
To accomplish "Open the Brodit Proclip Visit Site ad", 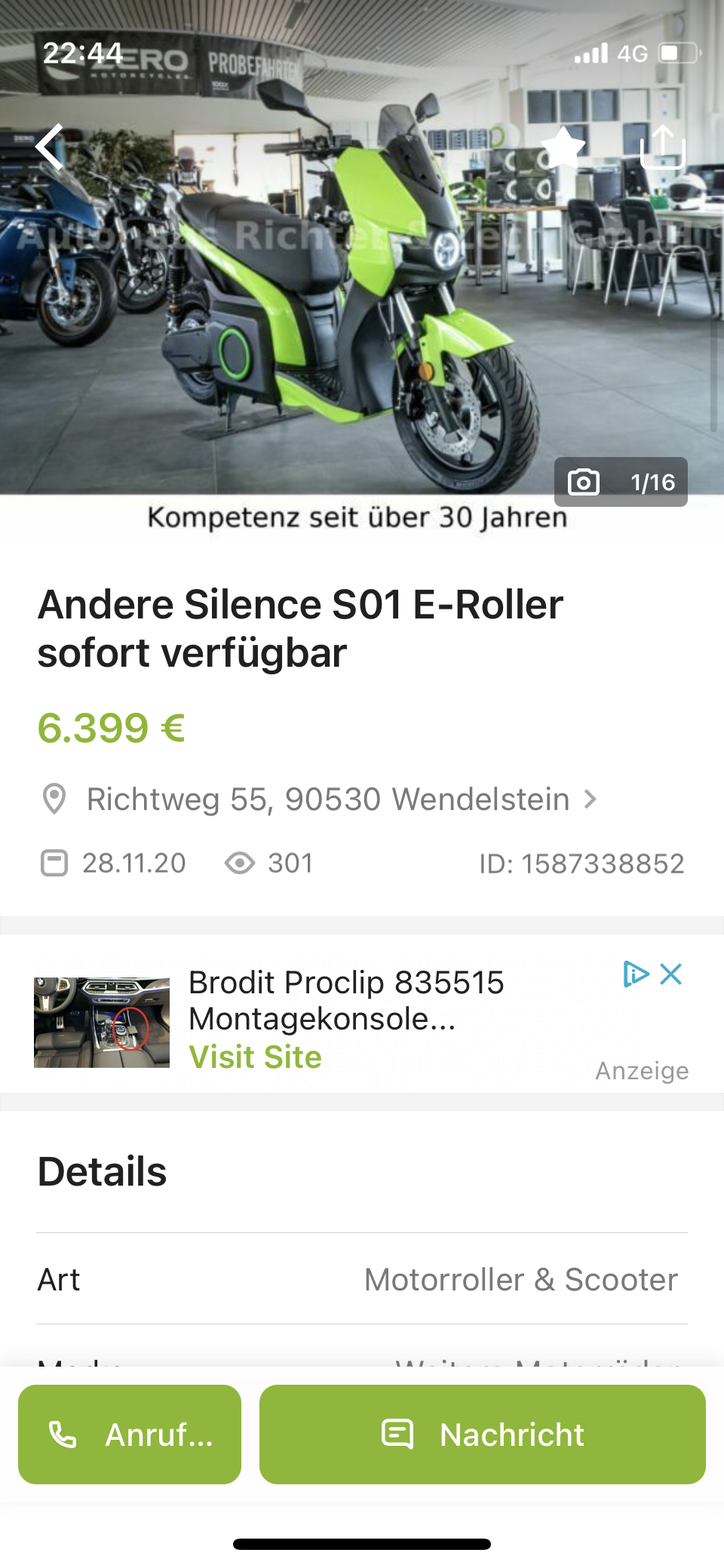I will coord(255,1057).
